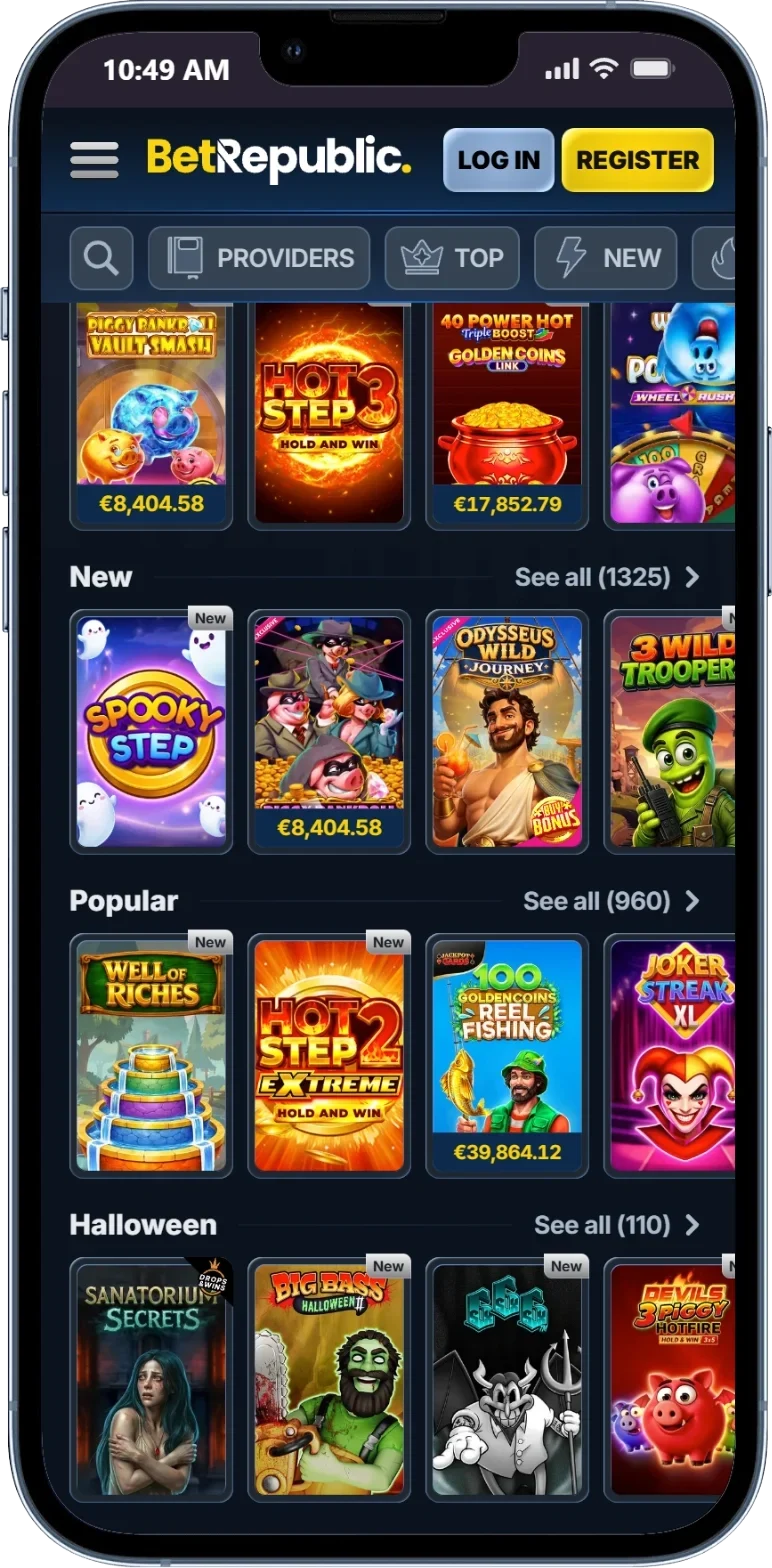See all 1325 New games
Screen dimensions: 772x1568
click(607, 577)
